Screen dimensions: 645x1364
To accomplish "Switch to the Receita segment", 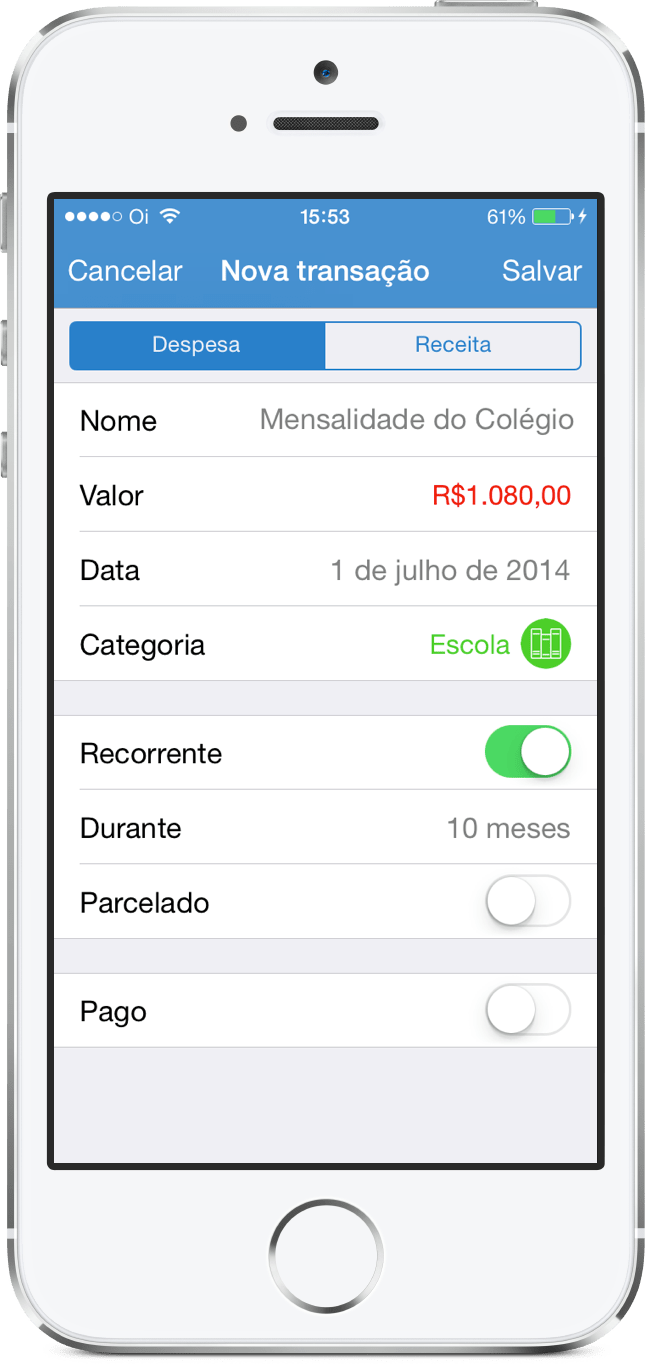I will [453, 346].
